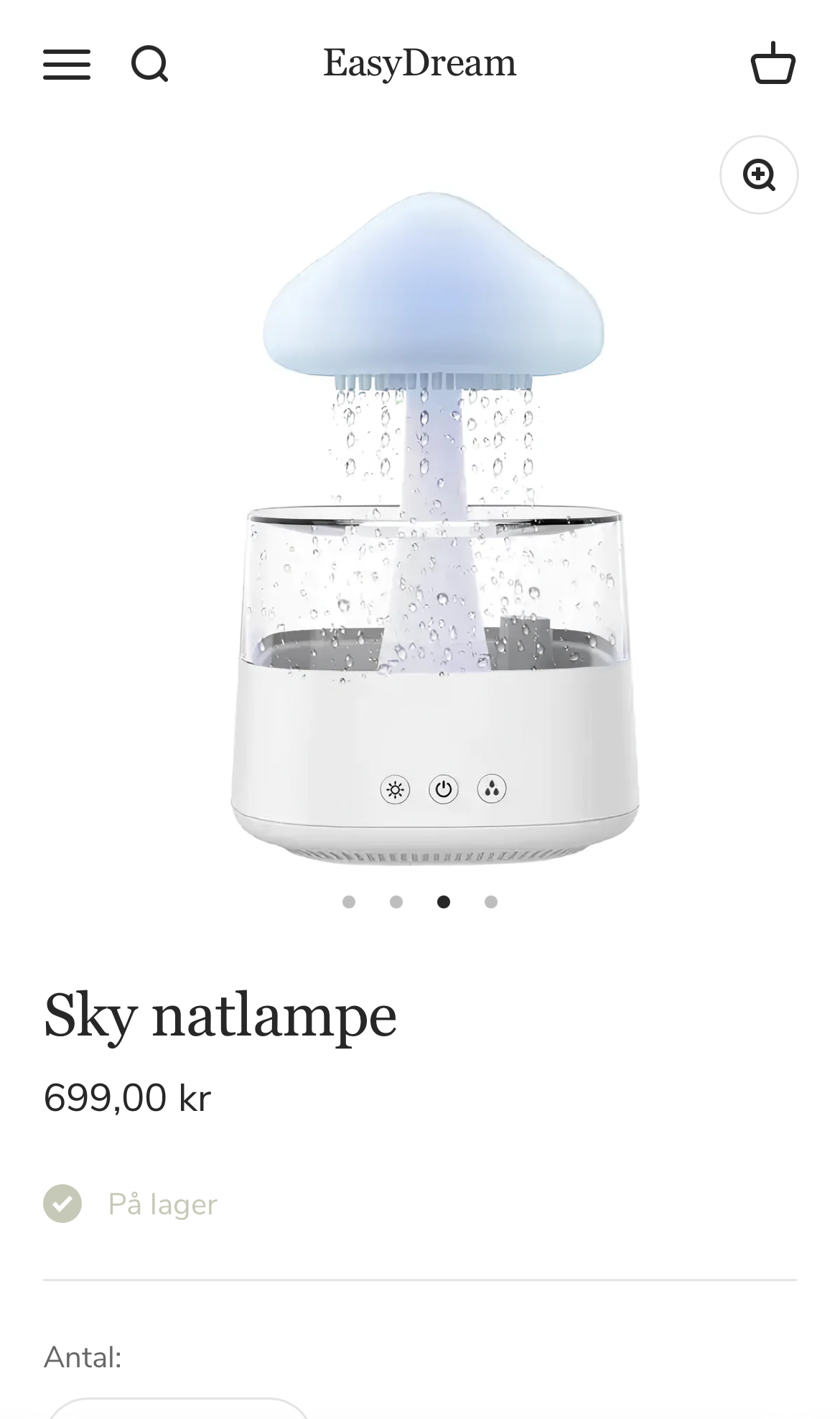Open the hamburger navigation menu
This screenshot has width=840, height=1419.
click(67, 65)
